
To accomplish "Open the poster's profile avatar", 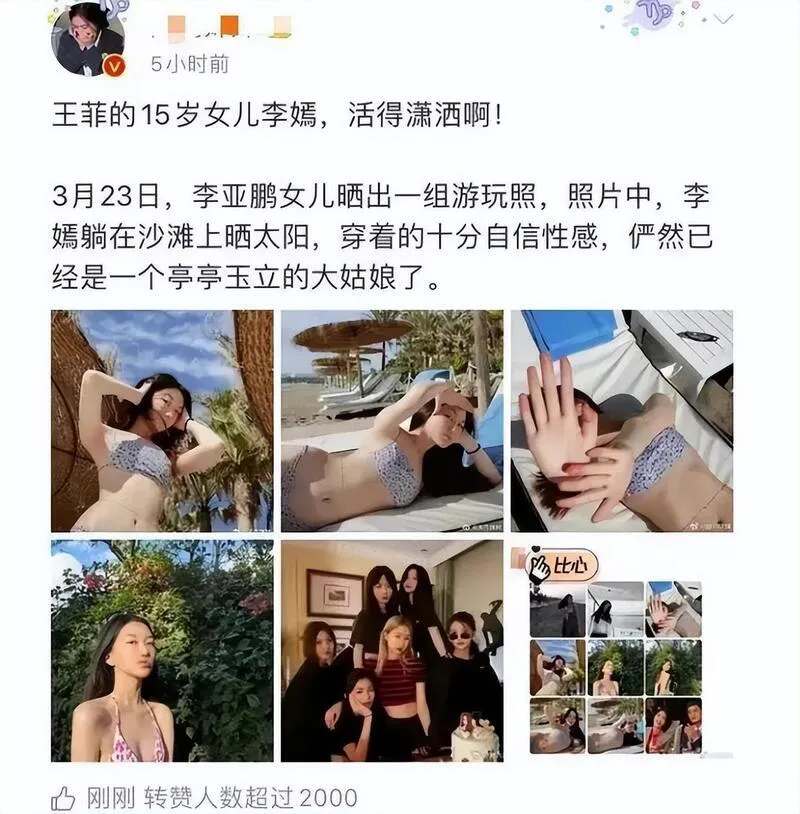I will click(90, 38).
